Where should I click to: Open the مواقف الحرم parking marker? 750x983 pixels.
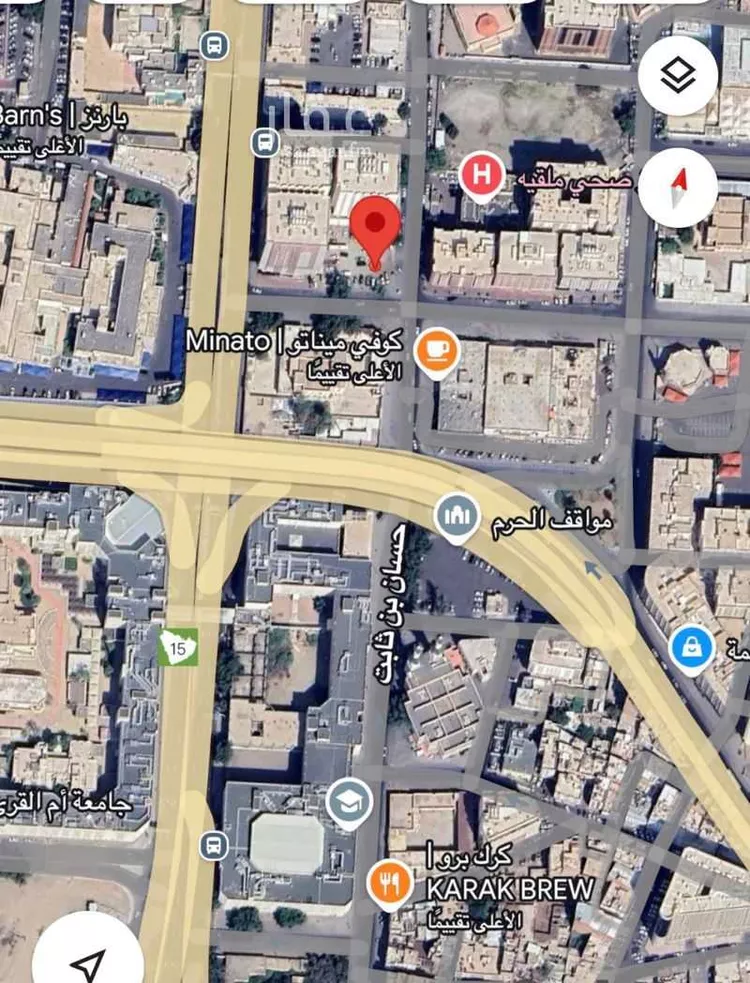pyautogui.click(x=457, y=516)
